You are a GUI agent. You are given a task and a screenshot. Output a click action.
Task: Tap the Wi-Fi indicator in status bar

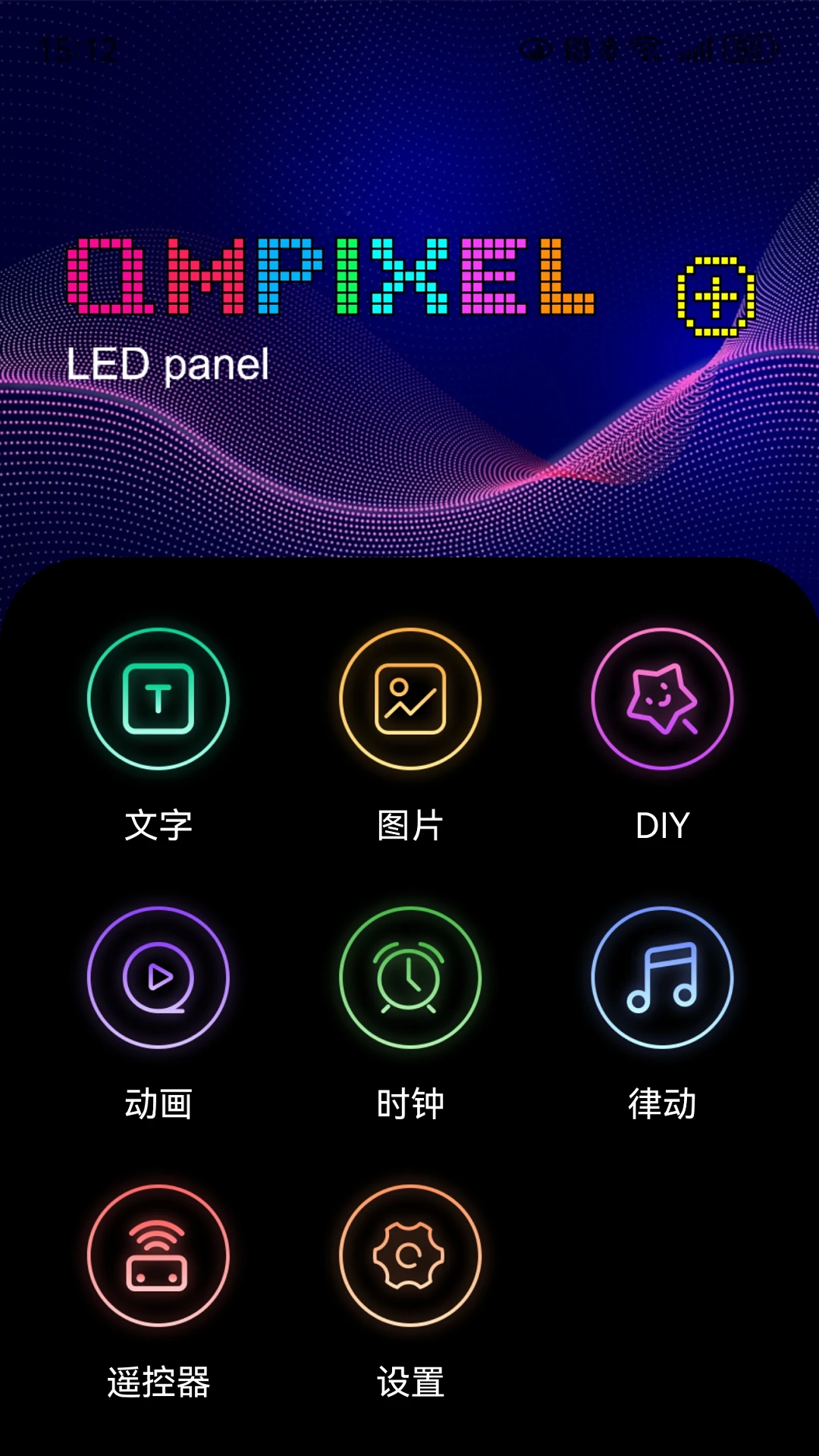[646, 48]
